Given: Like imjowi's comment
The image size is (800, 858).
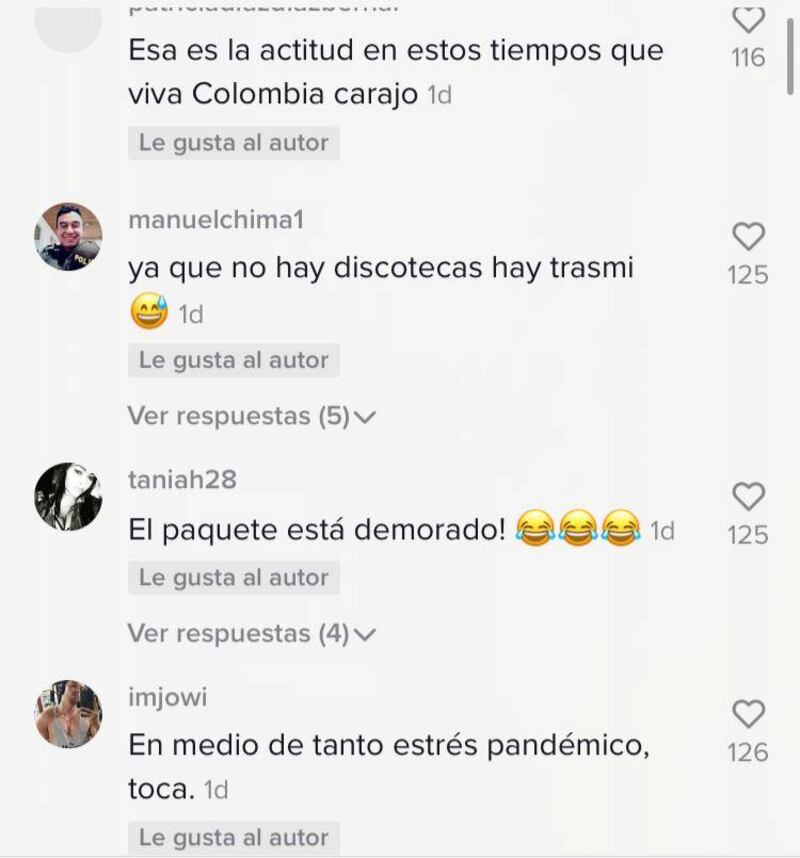Looking at the screenshot, I should (x=748, y=714).
